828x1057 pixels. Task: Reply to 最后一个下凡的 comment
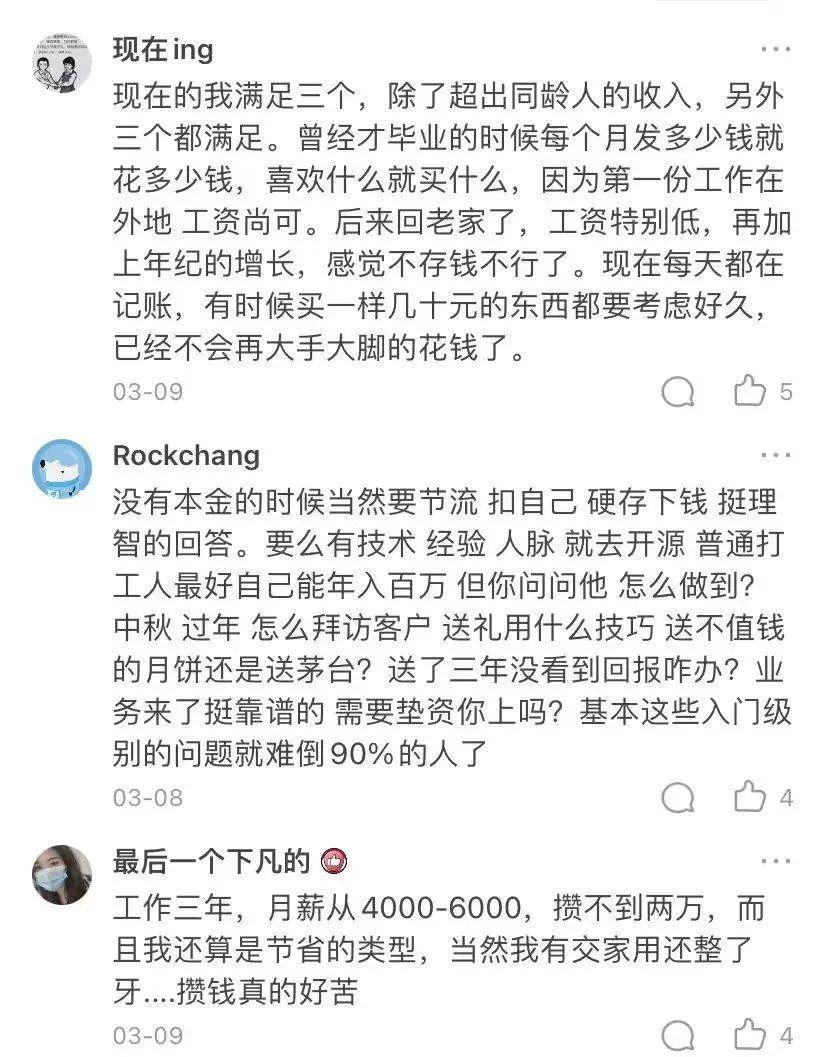[x=678, y=1034]
